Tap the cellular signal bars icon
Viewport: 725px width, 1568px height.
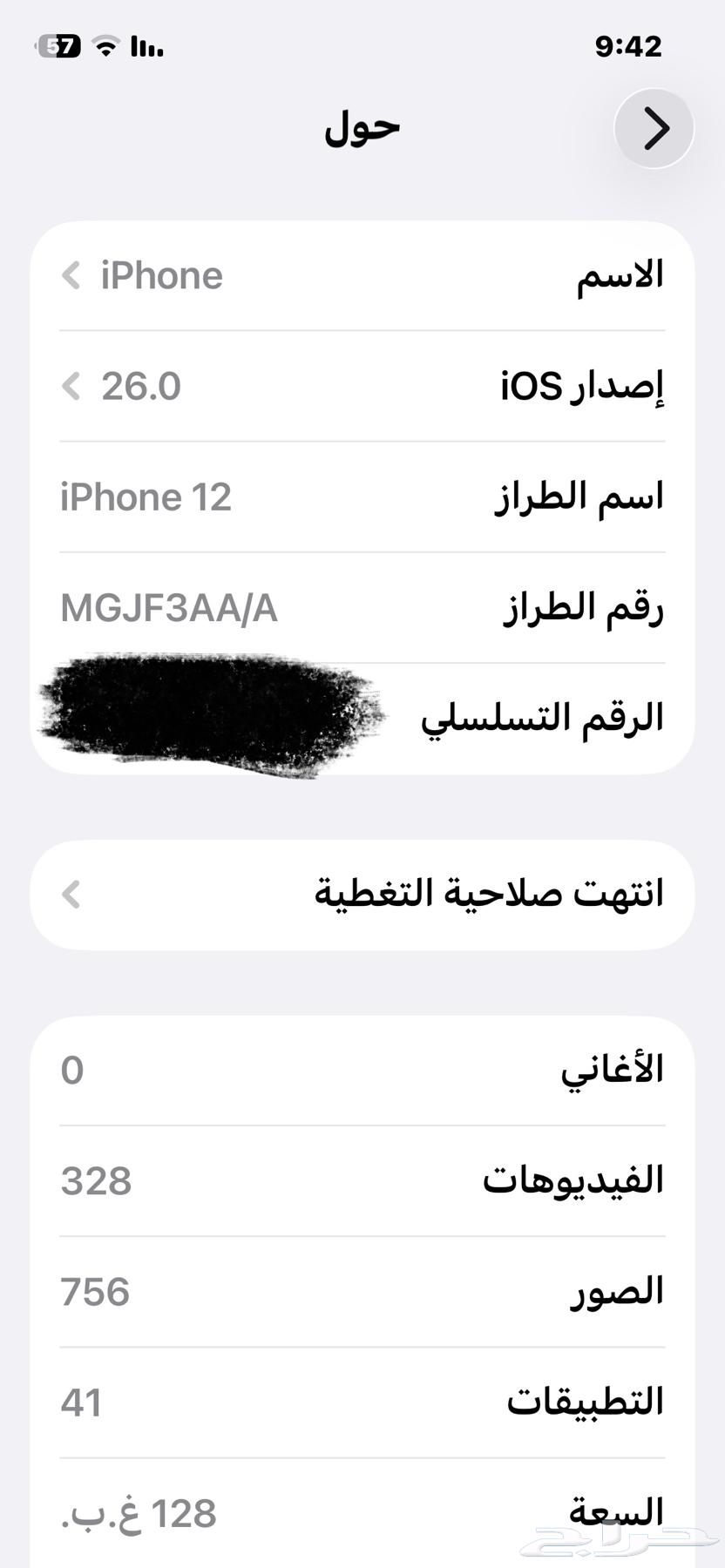click(x=145, y=48)
